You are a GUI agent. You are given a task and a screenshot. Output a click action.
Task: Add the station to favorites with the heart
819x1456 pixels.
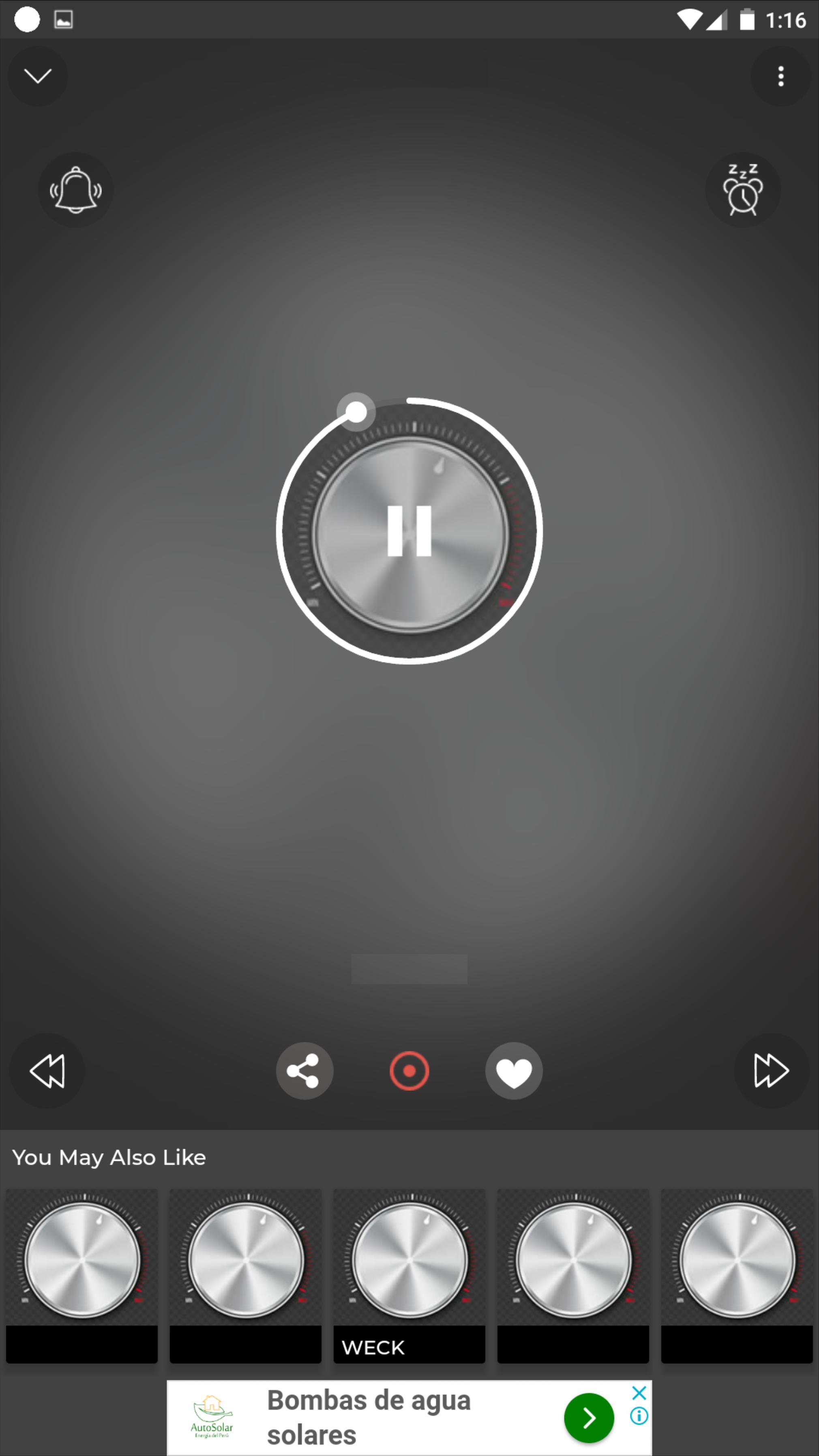514,1071
